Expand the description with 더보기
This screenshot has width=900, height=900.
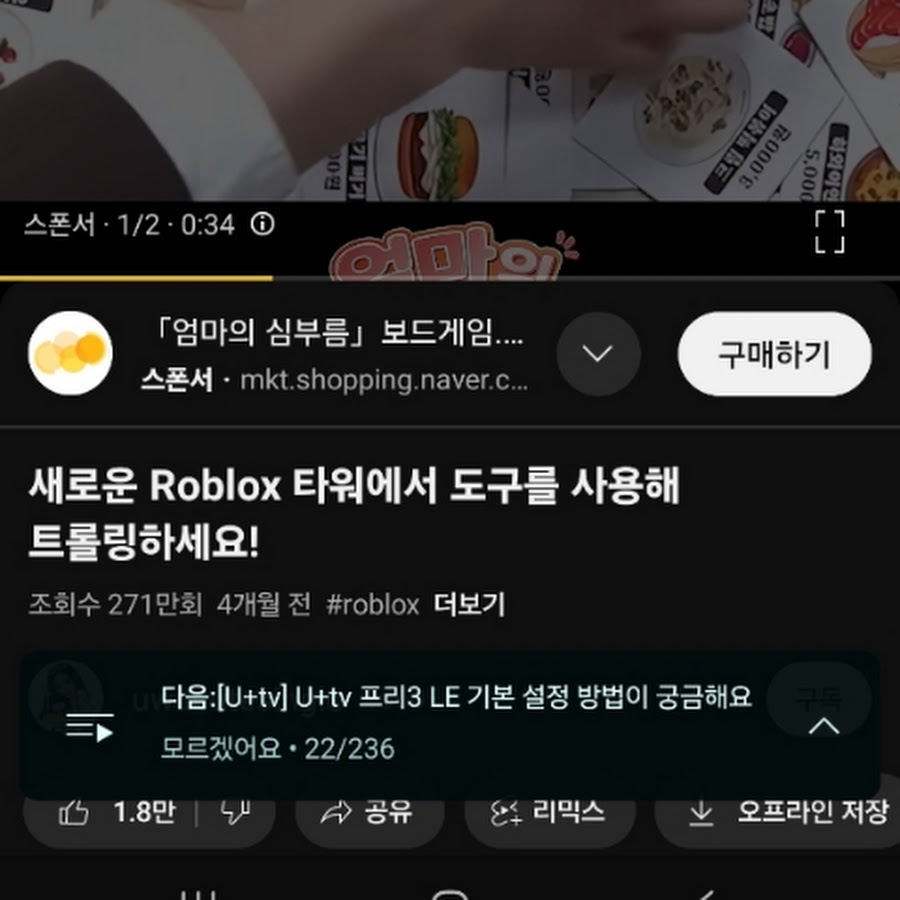pos(469,604)
